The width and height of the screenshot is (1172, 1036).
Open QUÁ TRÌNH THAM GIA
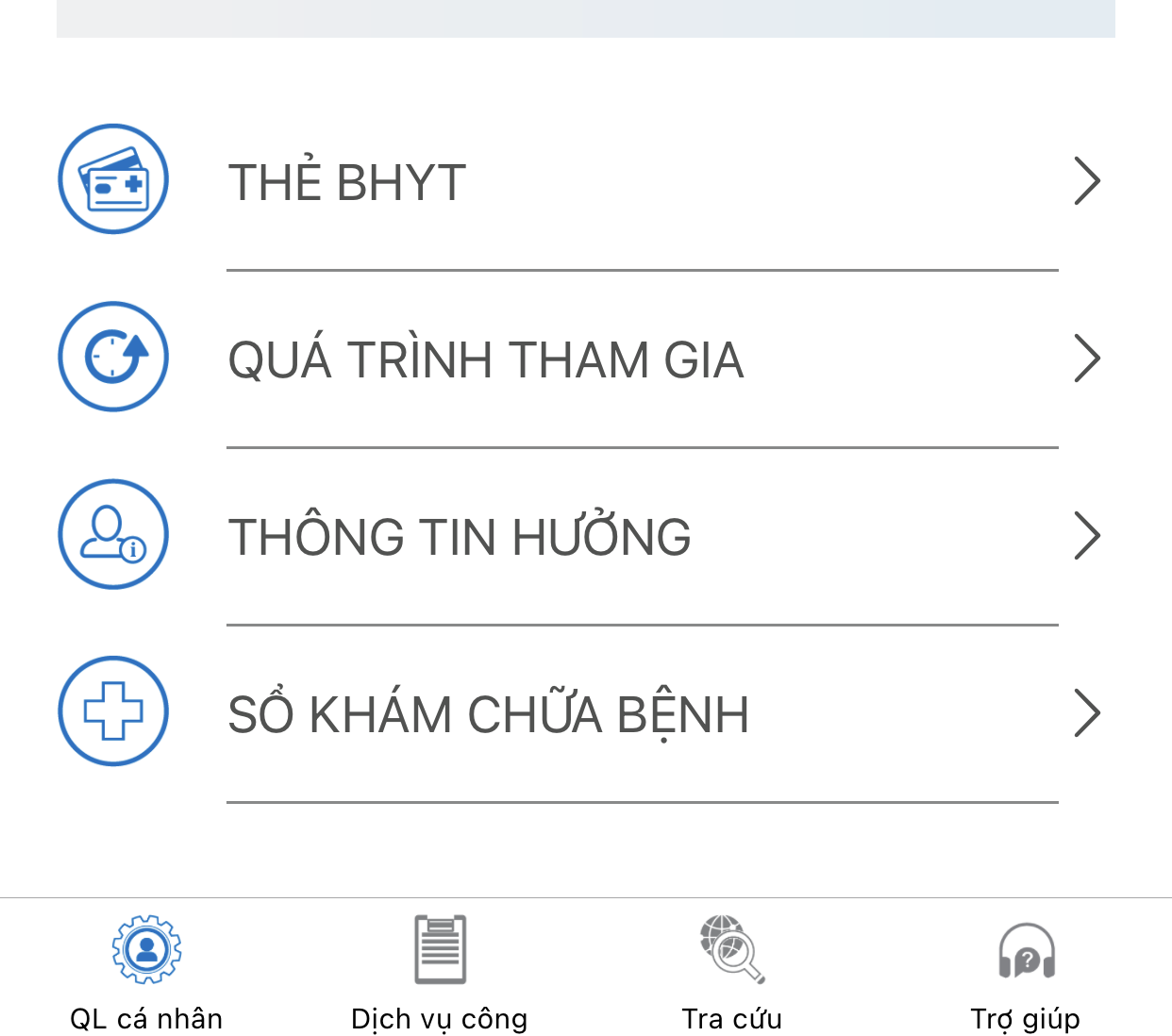point(486,359)
